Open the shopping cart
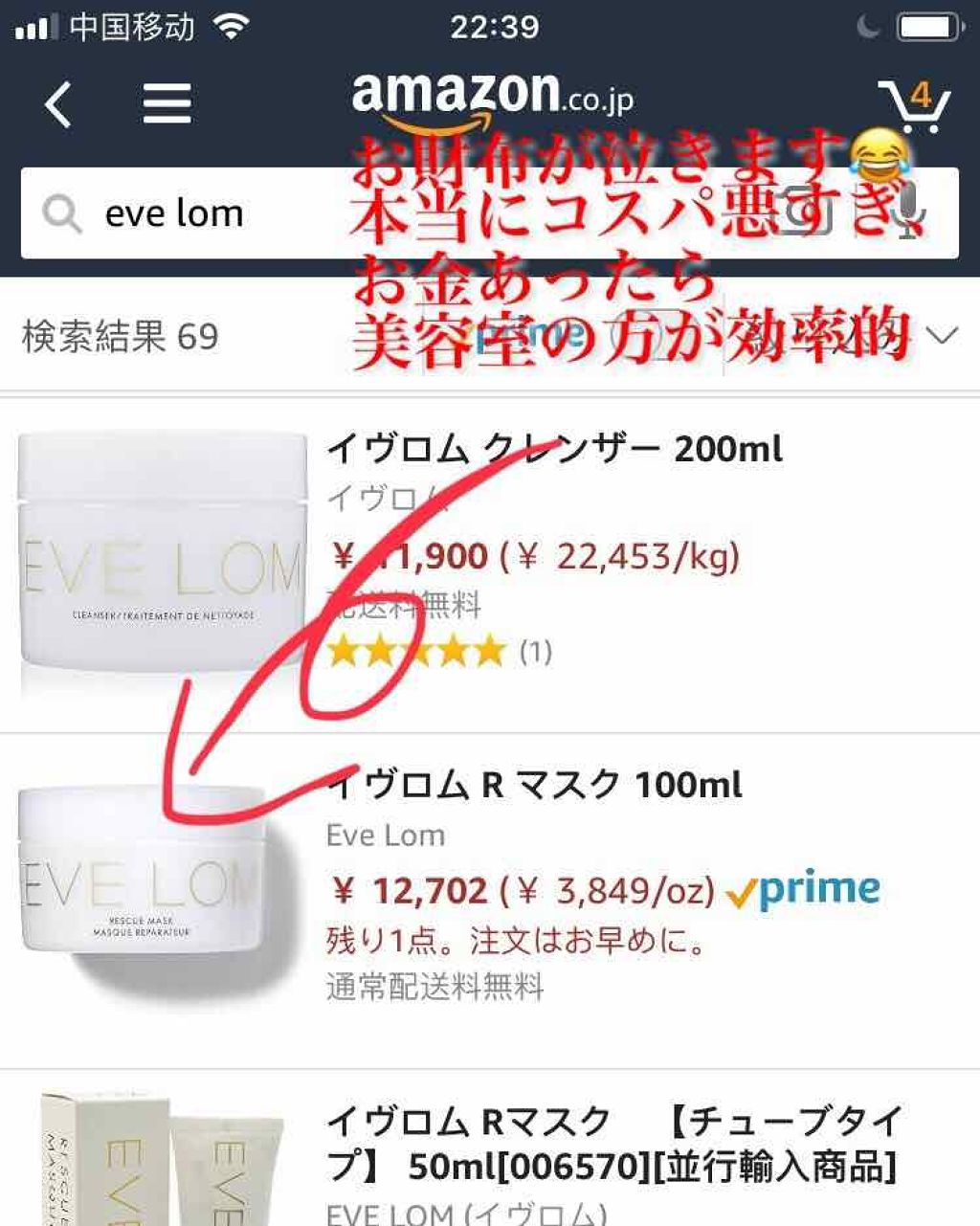Screen dimensions: 980x1226 pyautogui.click(x=912, y=105)
